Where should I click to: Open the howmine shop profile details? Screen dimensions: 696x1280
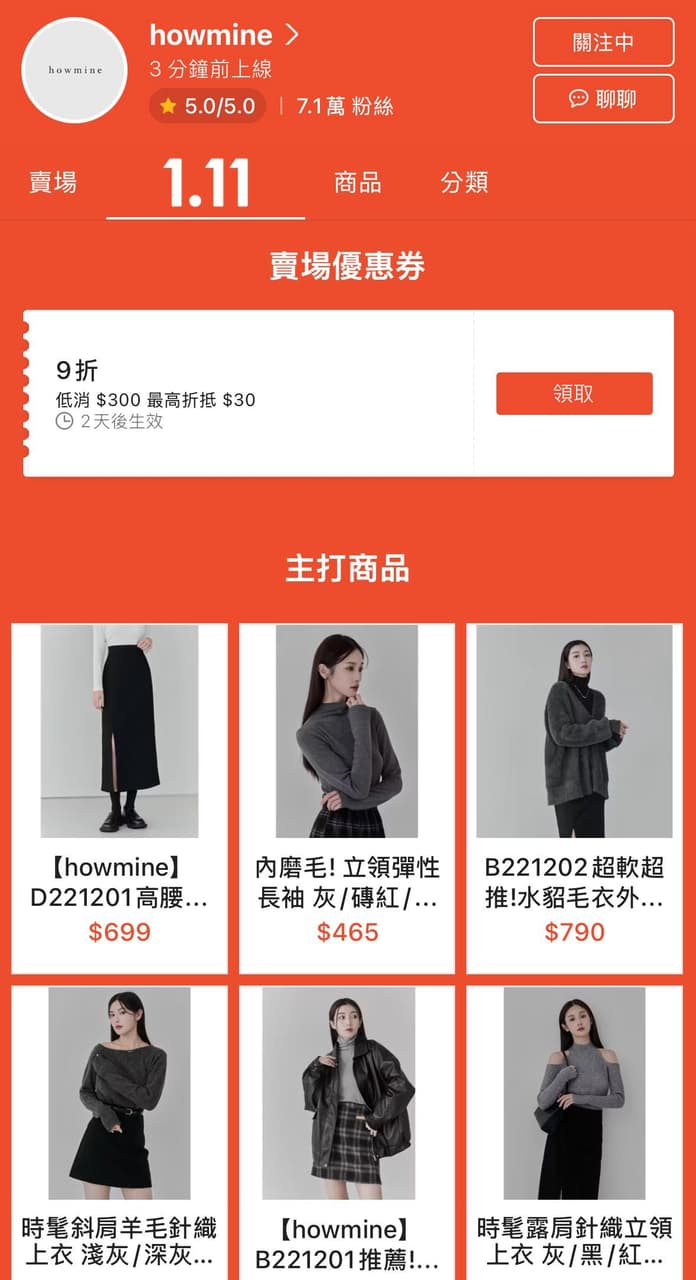(224, 36)
